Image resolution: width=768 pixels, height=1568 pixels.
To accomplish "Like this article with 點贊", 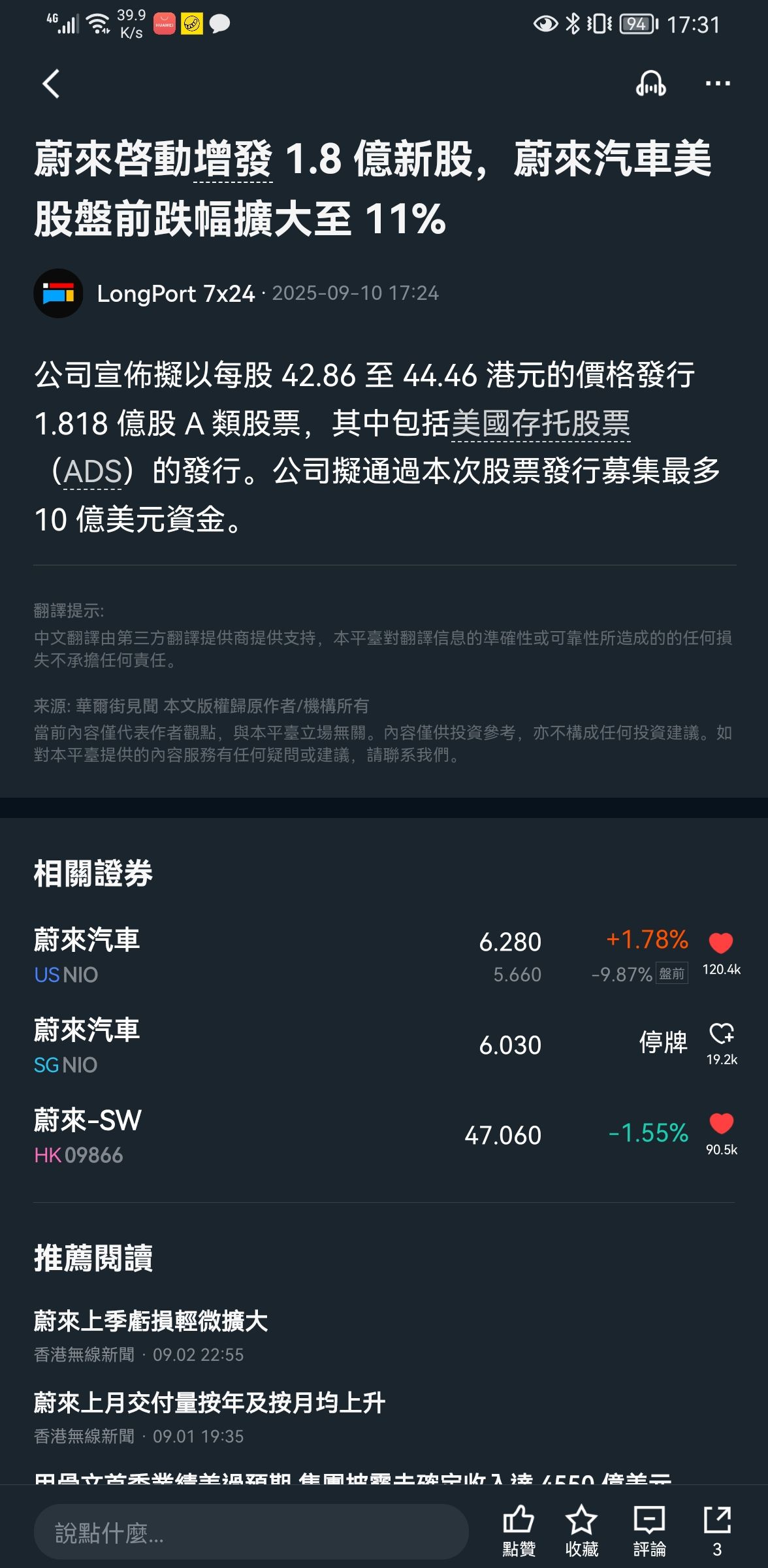I will (519, 1530).
